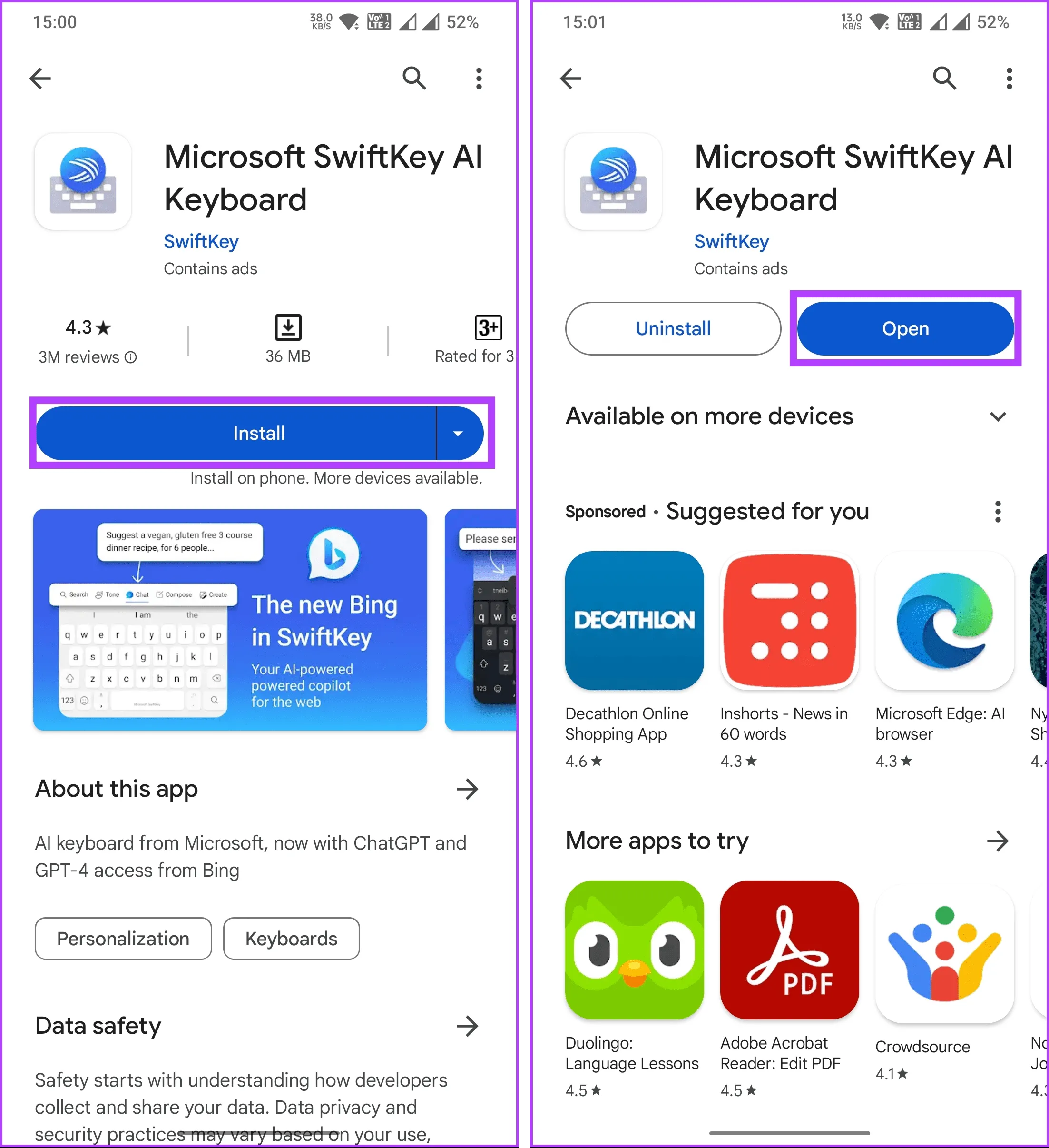Open Duolingo: Language Lessons
The width and height of the screenshot is (1049, 1148).
[x=634, y=950]
